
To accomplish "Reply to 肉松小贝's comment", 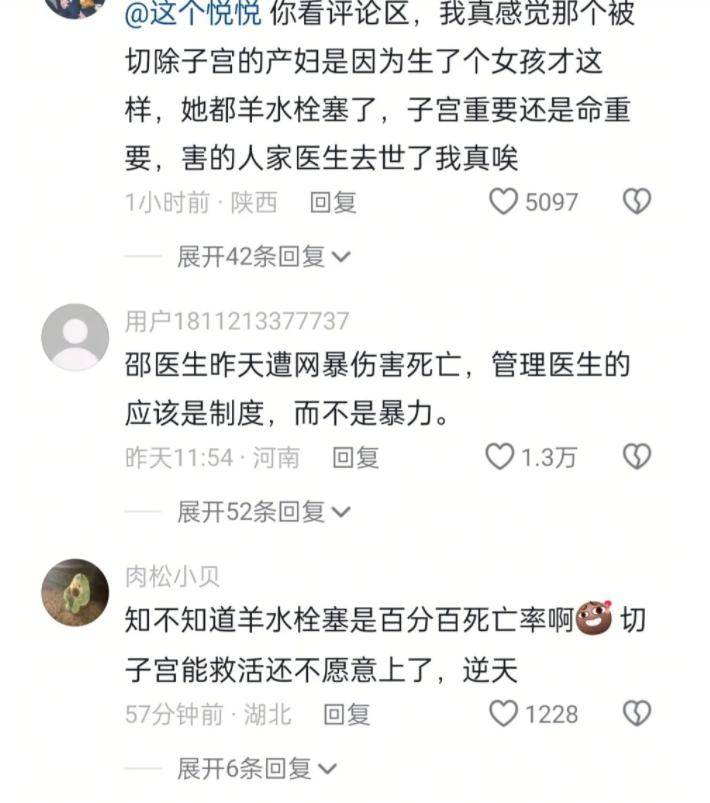I will pos(347,714).
